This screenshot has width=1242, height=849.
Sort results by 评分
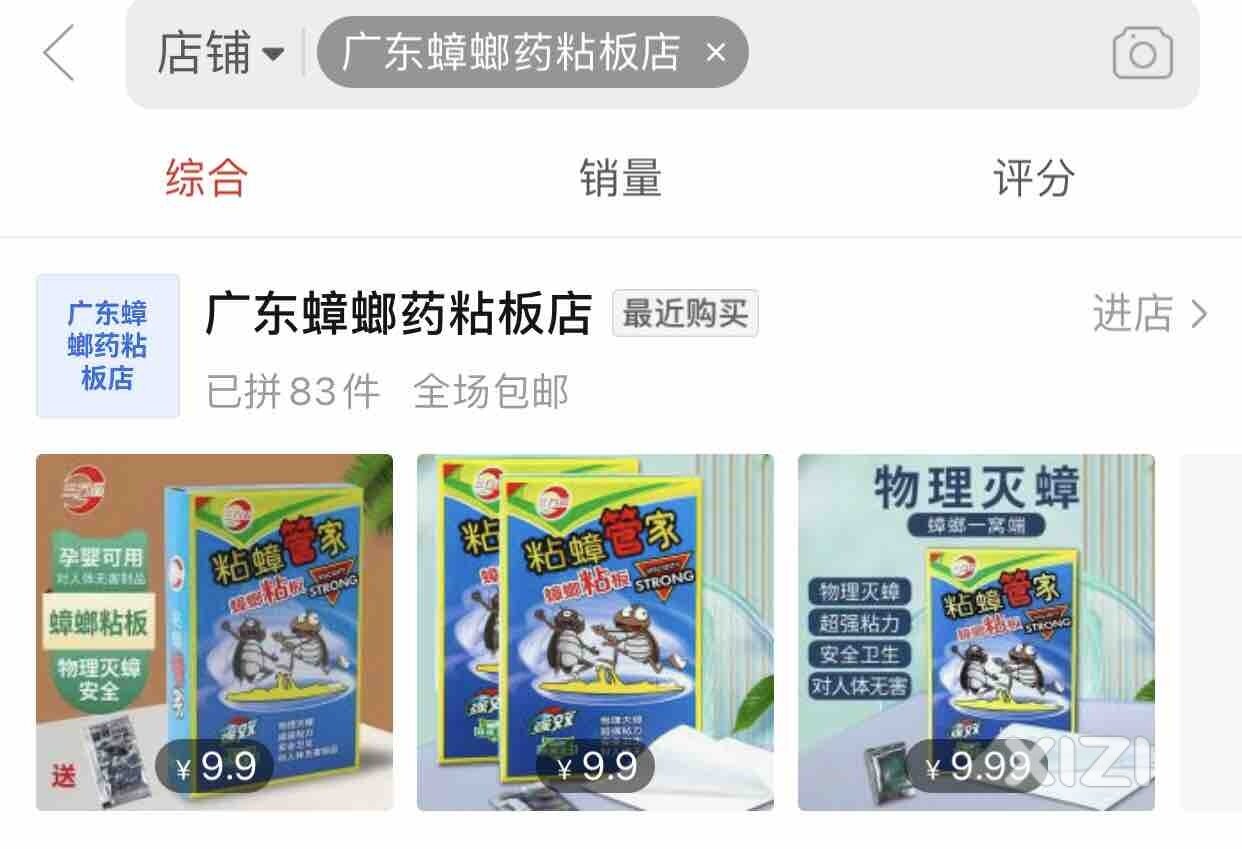point(1034,178)
